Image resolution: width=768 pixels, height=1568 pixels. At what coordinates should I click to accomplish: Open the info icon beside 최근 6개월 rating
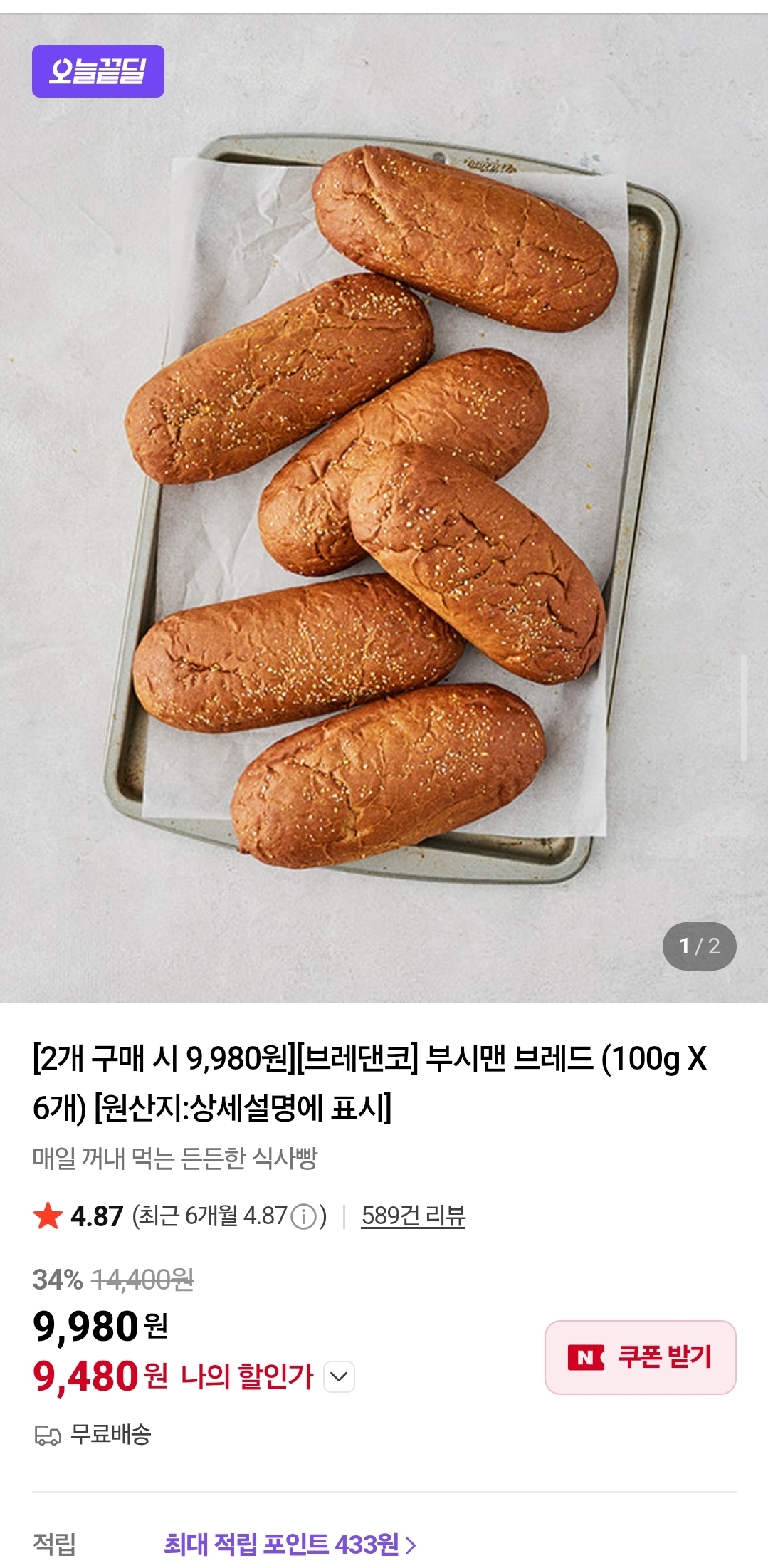[304, 1216]
